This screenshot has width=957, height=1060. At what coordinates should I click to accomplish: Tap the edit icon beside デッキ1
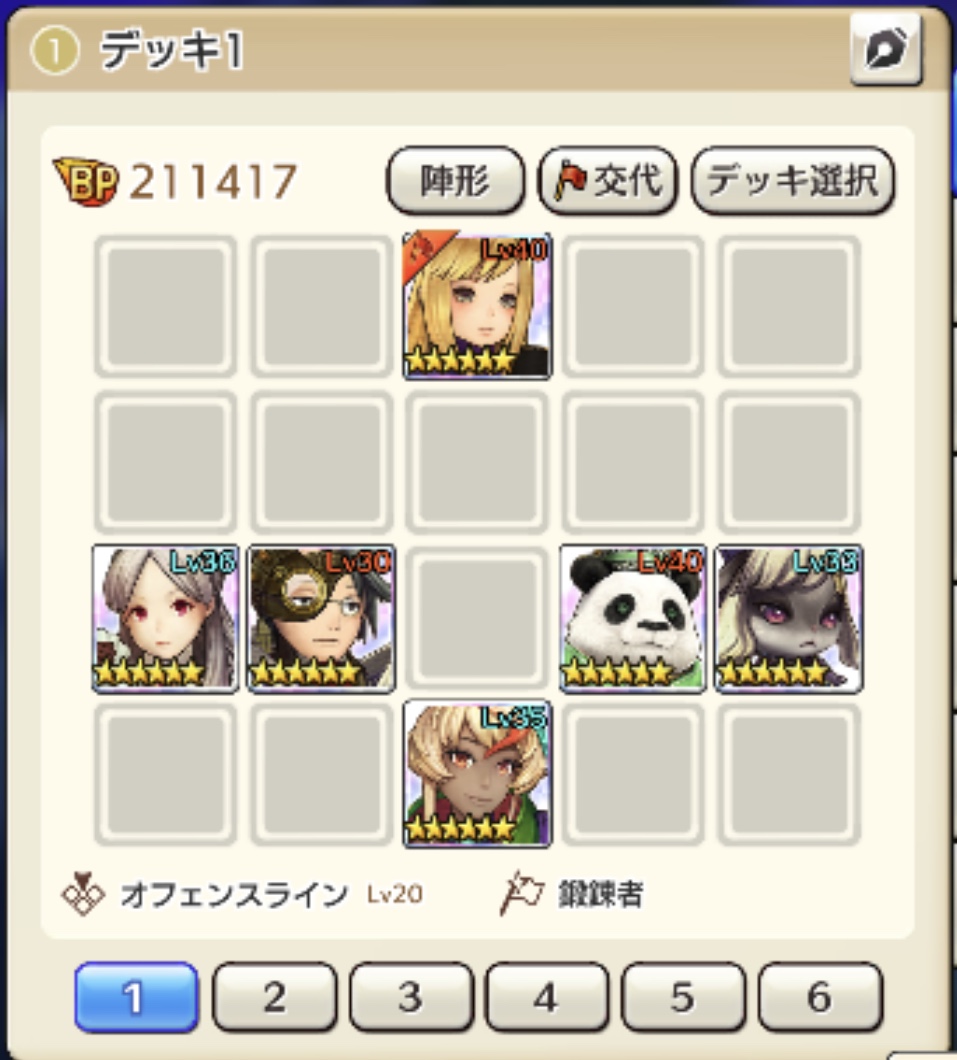pyautogui.click(x=886, y=47)
